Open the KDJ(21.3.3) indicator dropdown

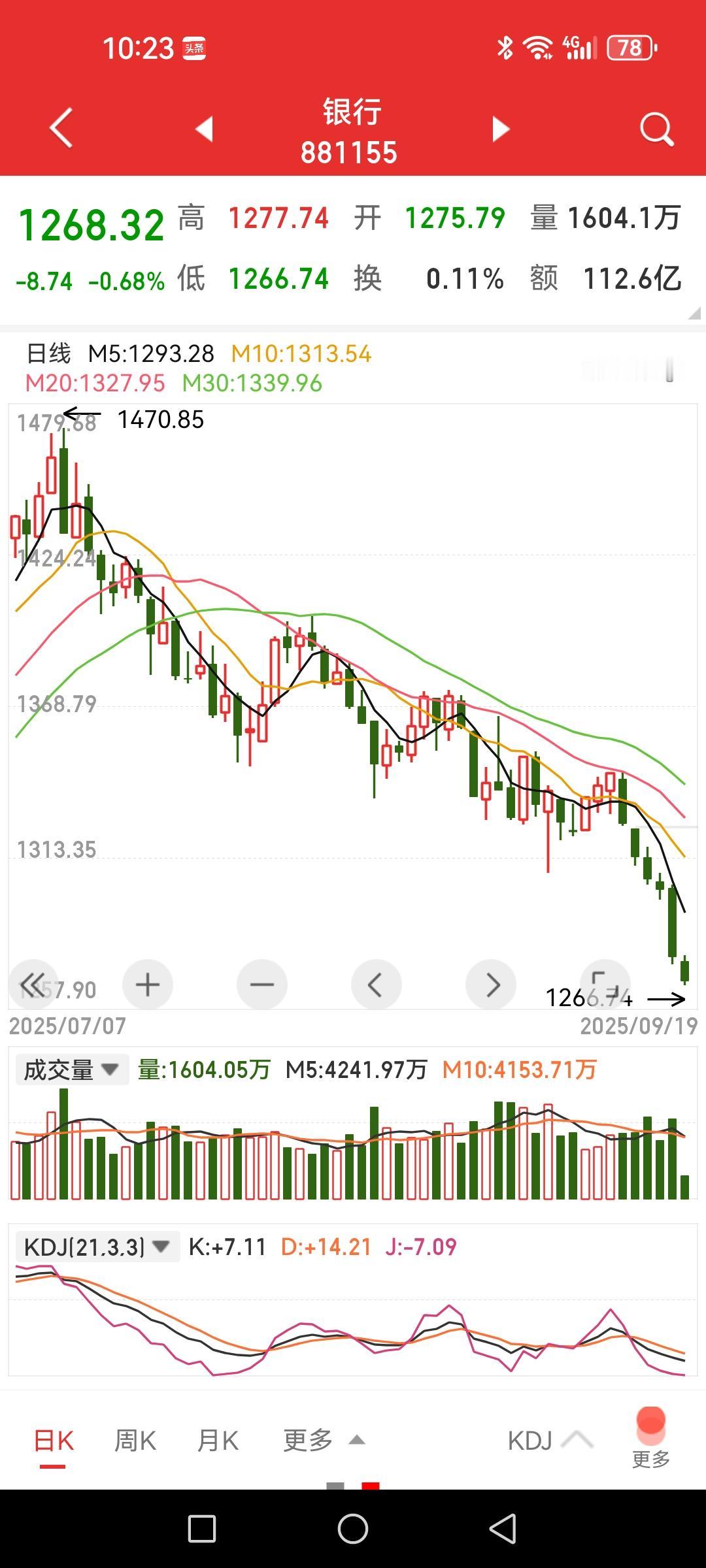(97, 1247)
